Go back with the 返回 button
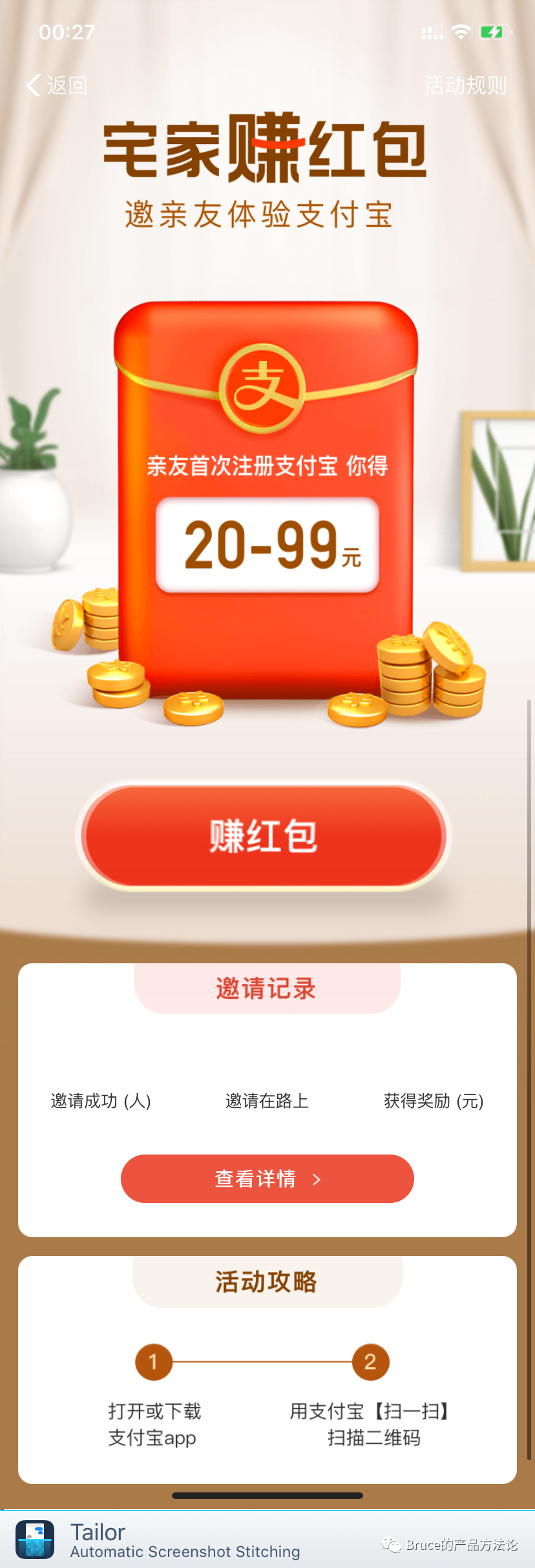 (x=57, y=85)
